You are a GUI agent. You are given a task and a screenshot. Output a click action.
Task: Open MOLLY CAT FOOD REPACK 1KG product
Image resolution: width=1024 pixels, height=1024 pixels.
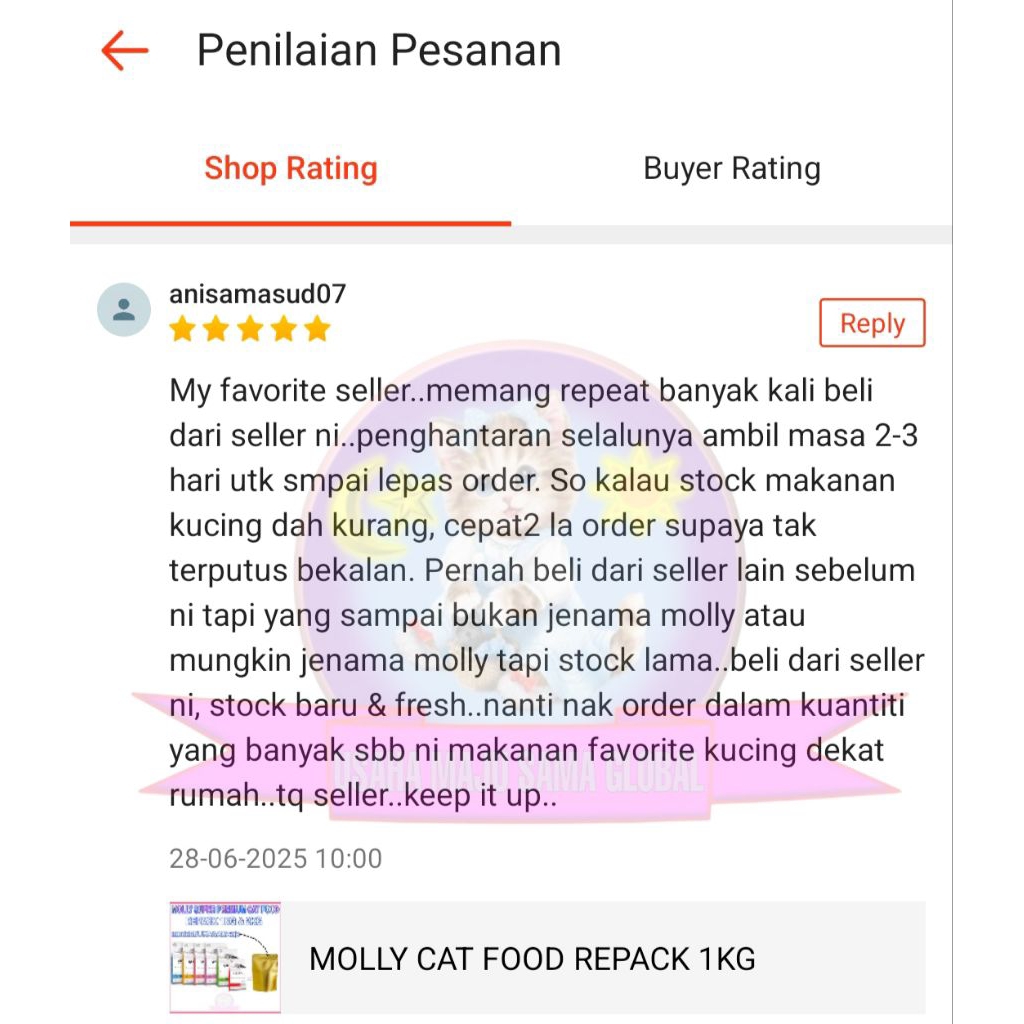547,958
